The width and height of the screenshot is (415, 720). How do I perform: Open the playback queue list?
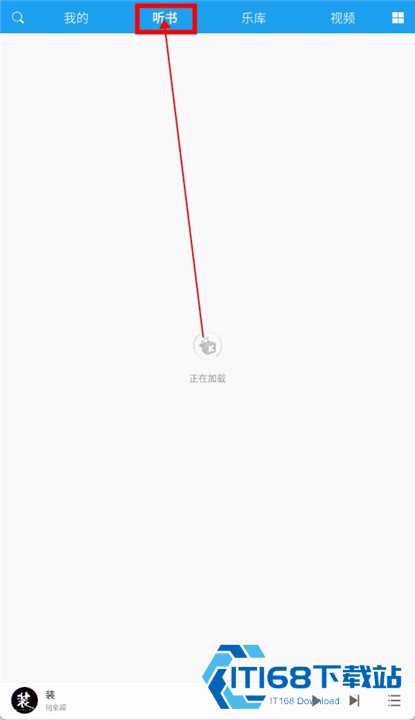(x=394, y=700)
